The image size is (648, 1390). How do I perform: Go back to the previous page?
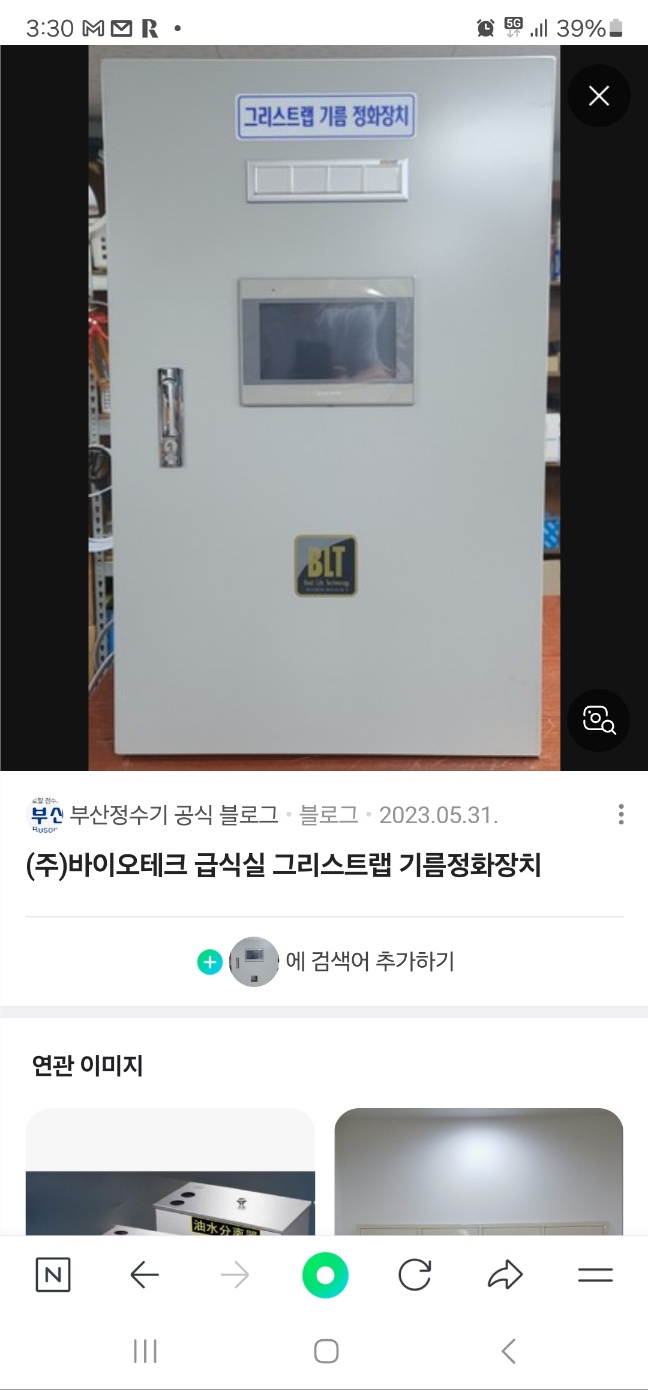(144, 1275)
